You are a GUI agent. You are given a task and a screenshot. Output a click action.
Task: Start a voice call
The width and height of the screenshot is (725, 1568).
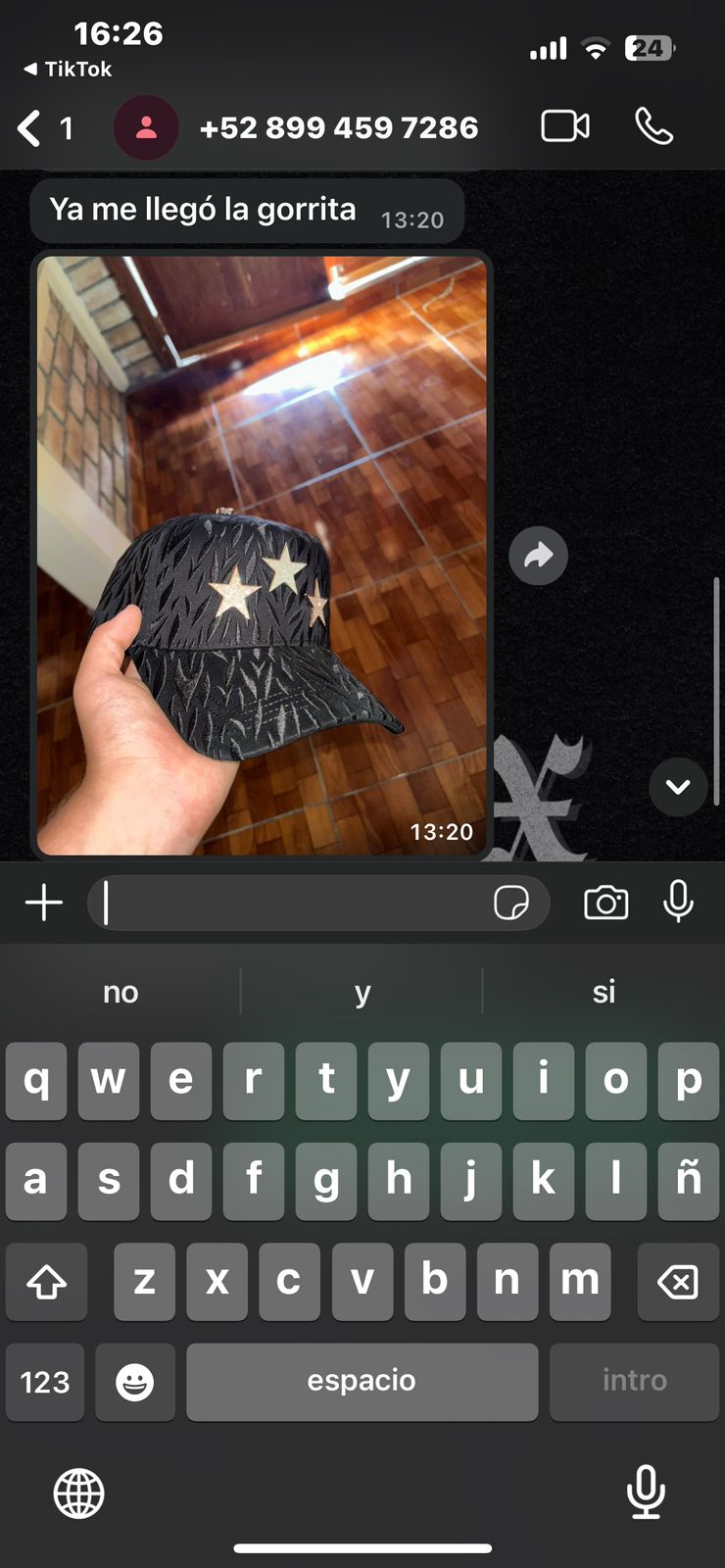pyautogui.click(x=653, y=126)
